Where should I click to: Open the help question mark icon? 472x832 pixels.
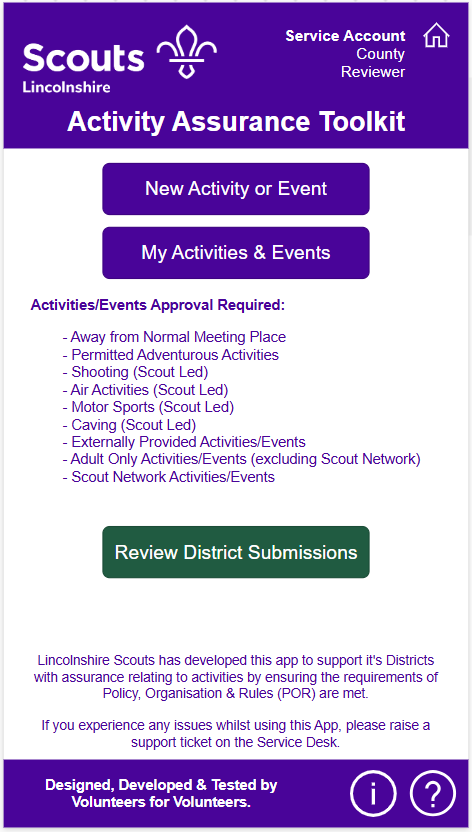(433, 793)
